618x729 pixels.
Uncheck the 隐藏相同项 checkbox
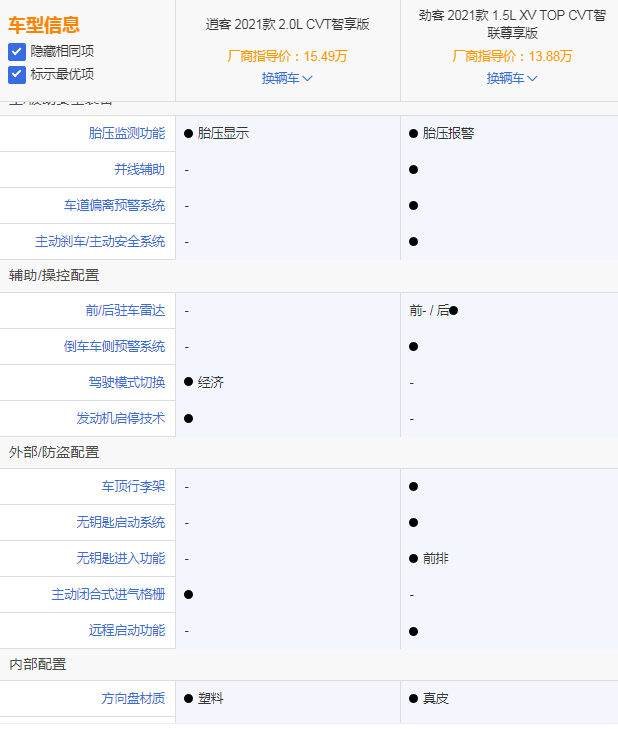[17, 51]
